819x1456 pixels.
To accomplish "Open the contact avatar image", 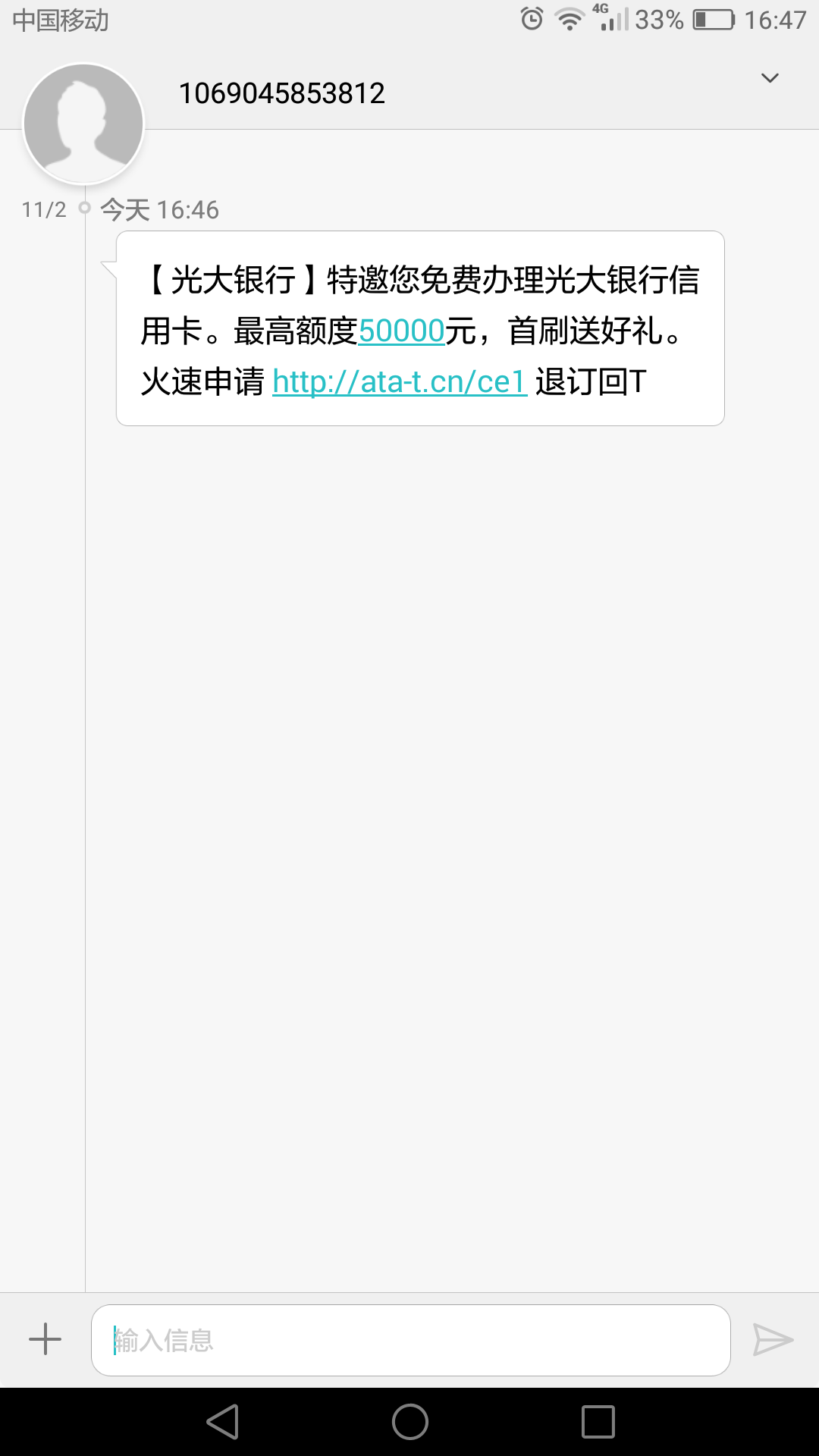I will [83, 123].
